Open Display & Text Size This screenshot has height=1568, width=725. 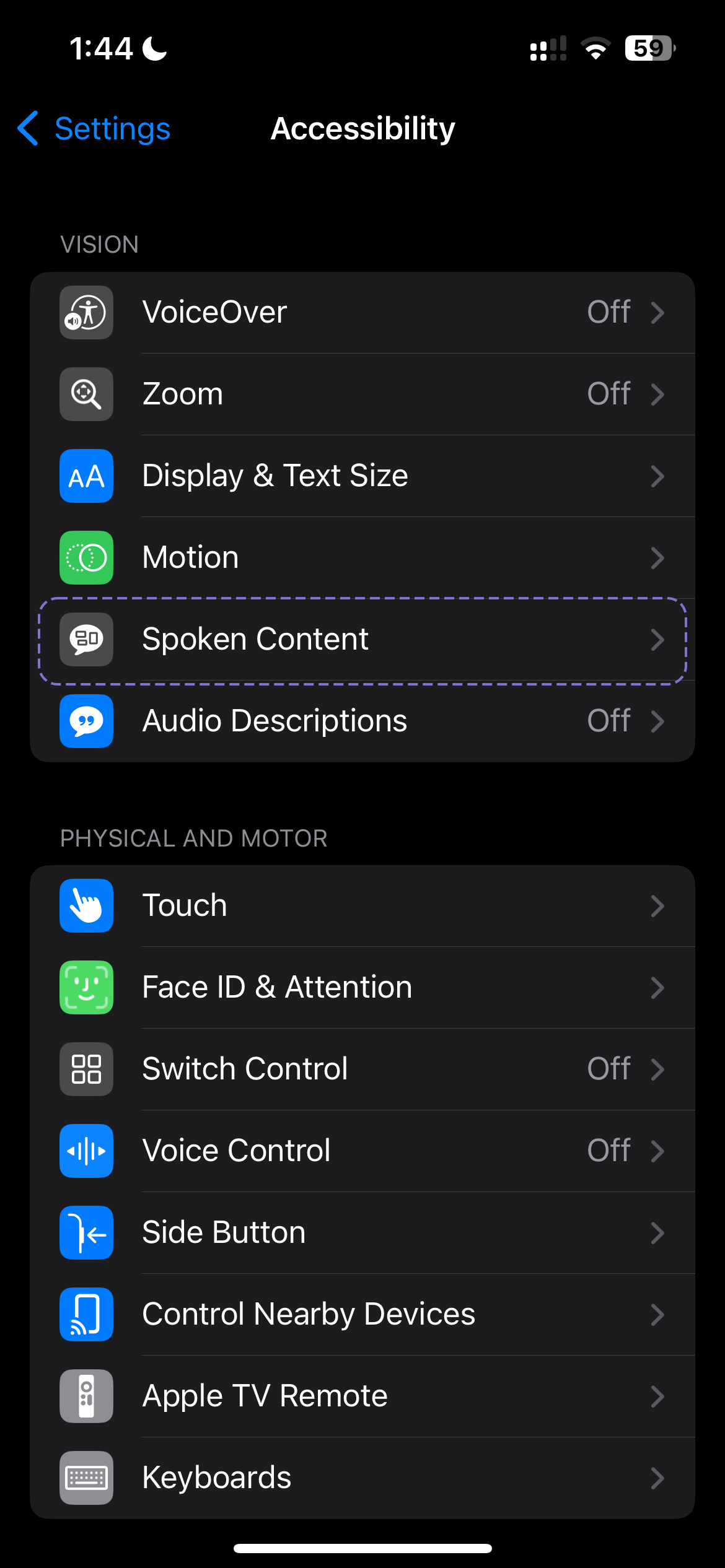[362, 476]
